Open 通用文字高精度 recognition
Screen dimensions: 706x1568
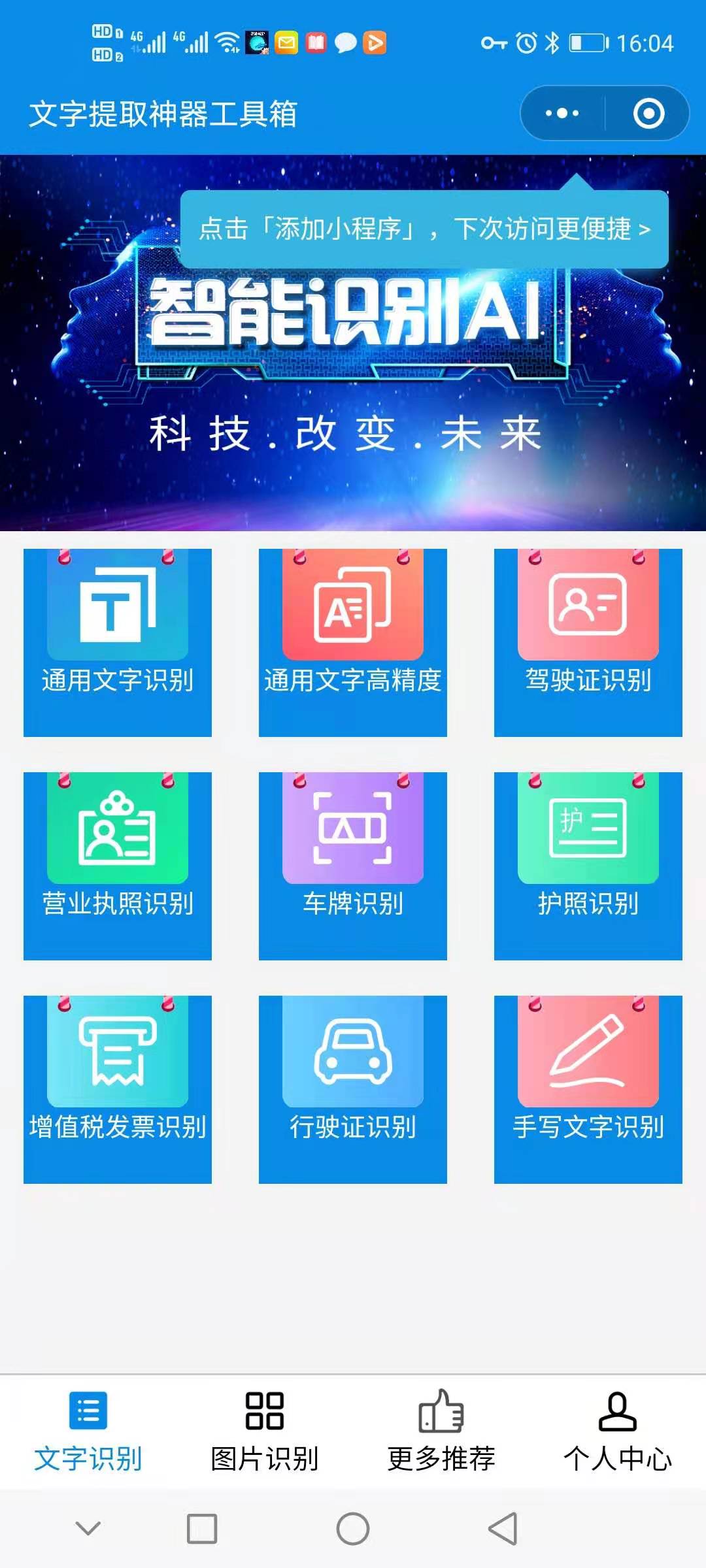(353, 642)
